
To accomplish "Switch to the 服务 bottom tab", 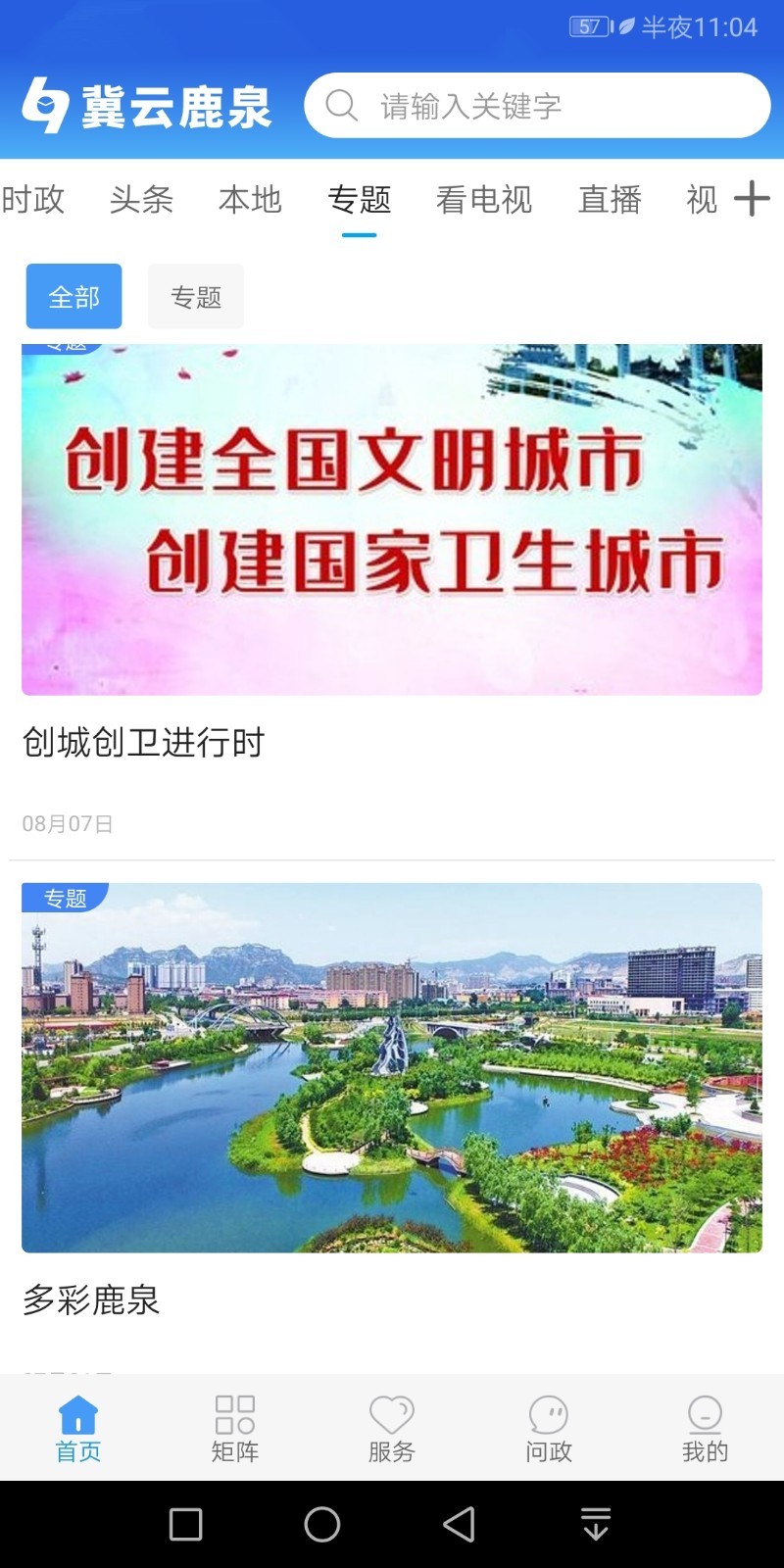I will (392, 1429).
